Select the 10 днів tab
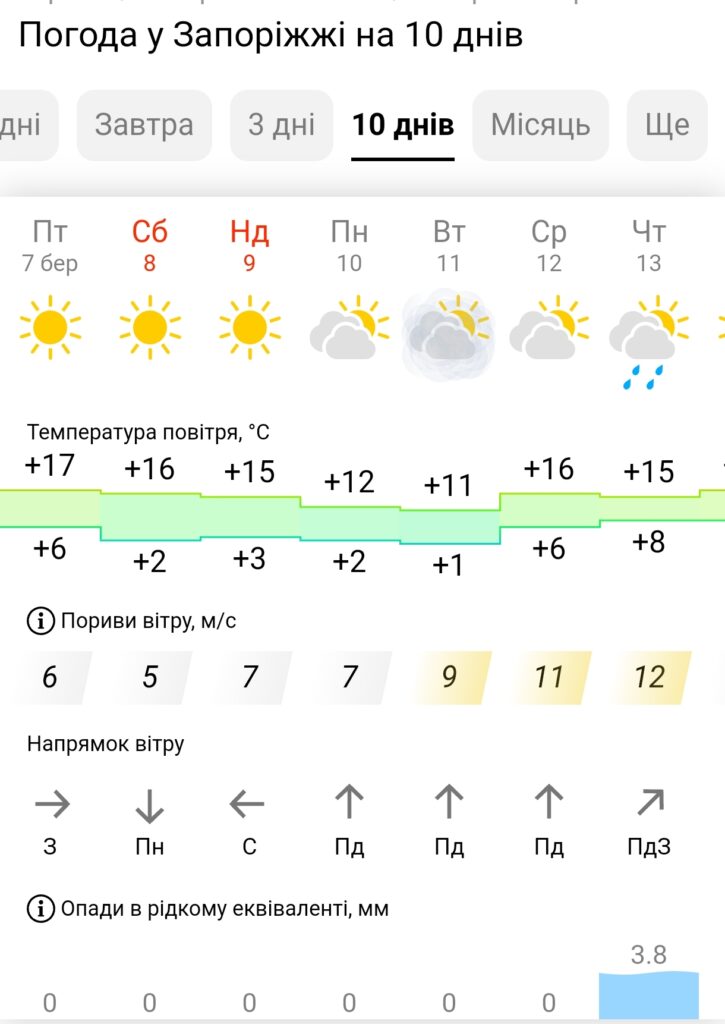The width and height of the screenshot is (725, 1024). point(403,125)
